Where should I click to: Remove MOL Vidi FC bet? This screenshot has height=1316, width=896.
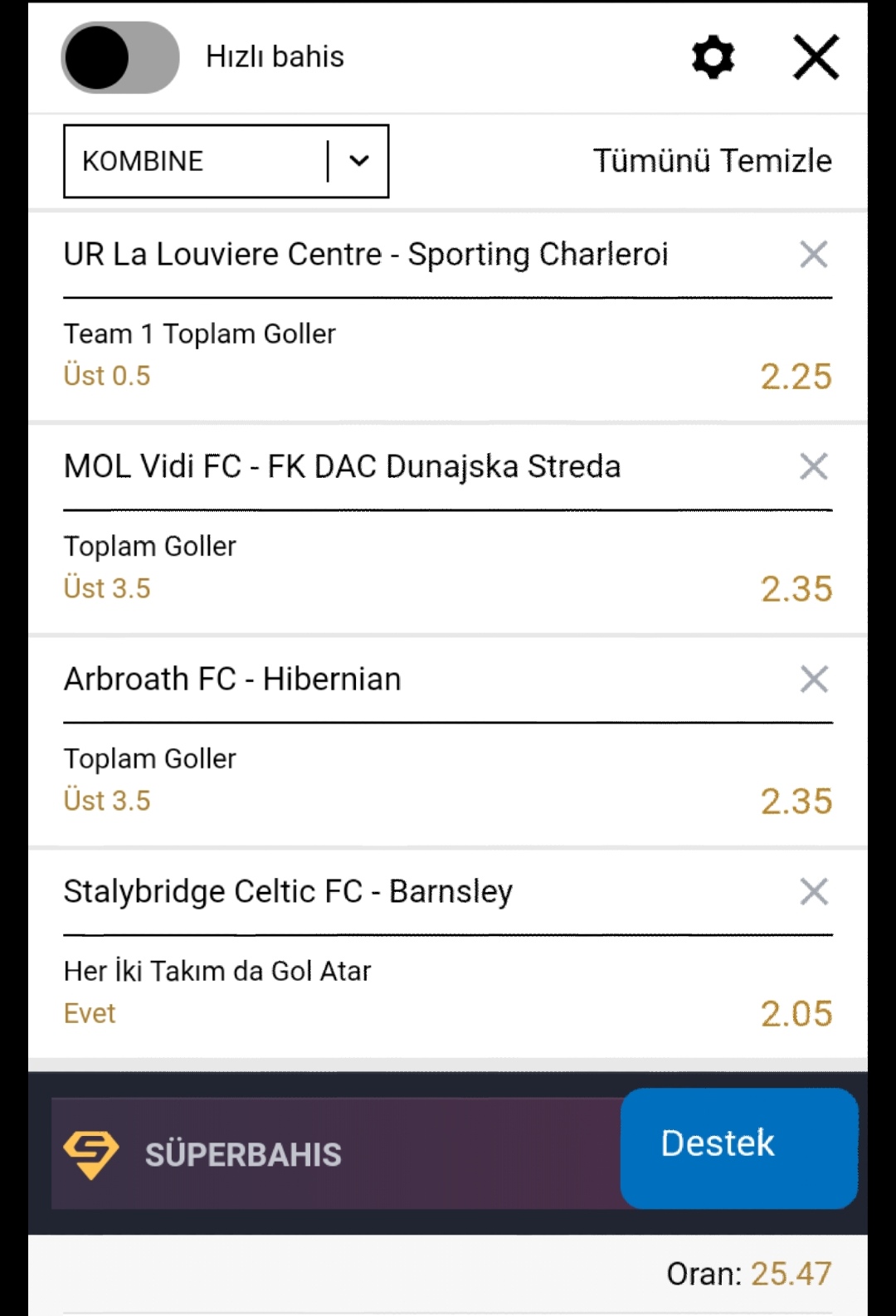point(814,466)
